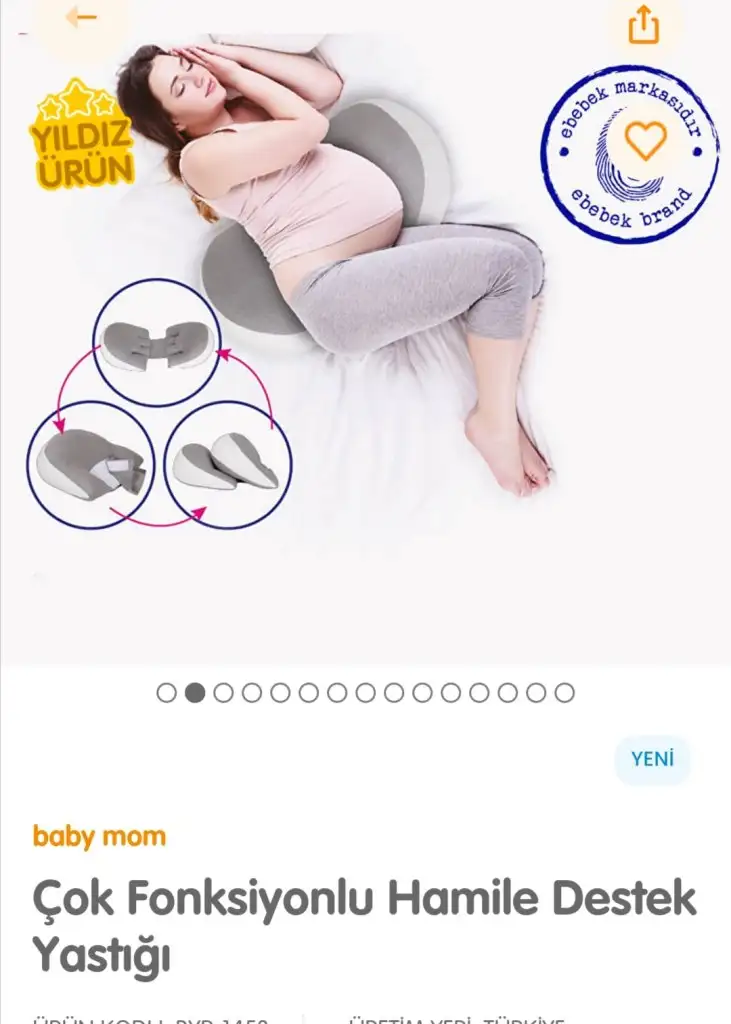The image size is (731, 1024).
Task: Go back with the orange arrow
Action: 81,18
